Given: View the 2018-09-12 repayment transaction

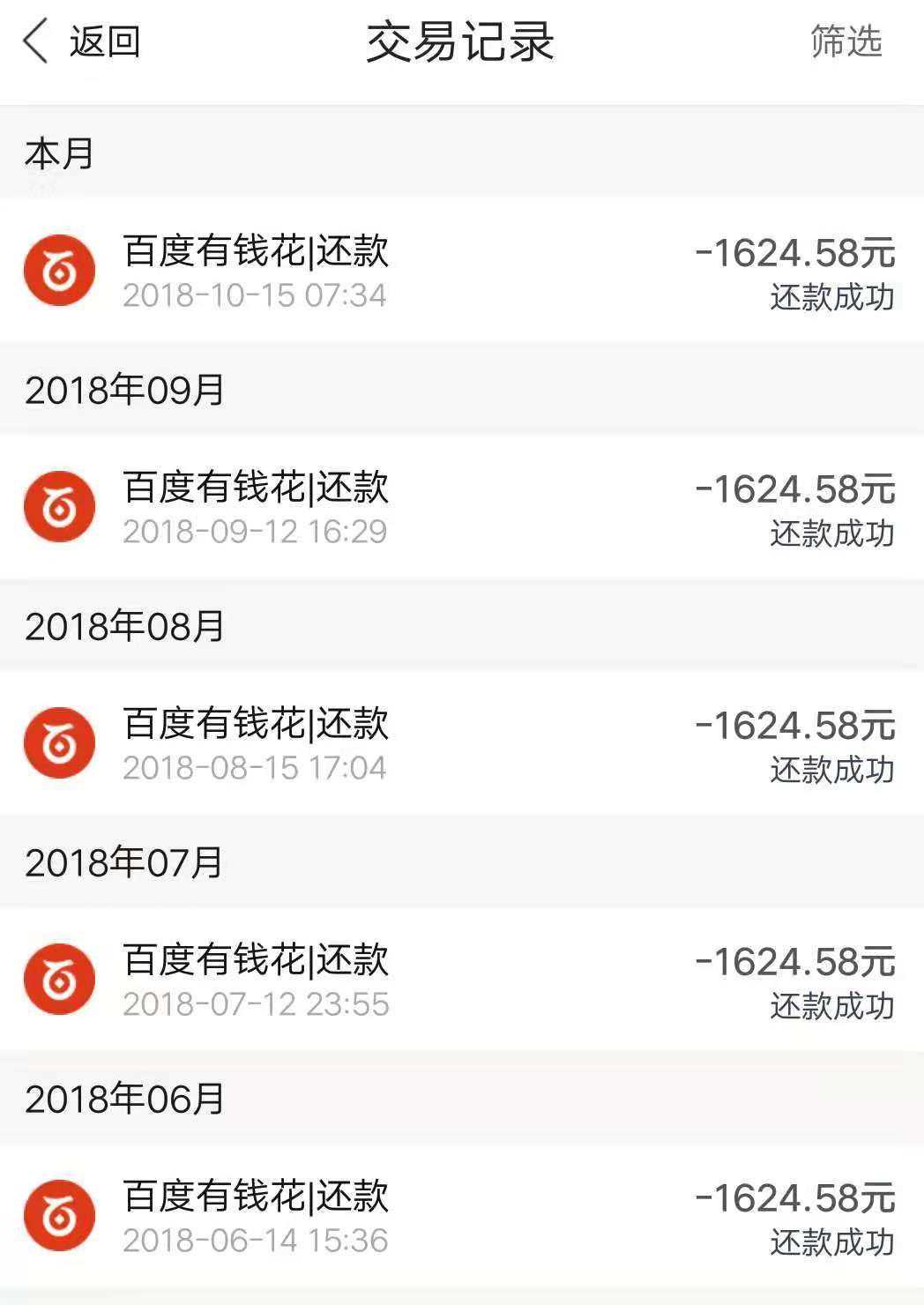Looking at the screenshot, I should coord(461,507).
